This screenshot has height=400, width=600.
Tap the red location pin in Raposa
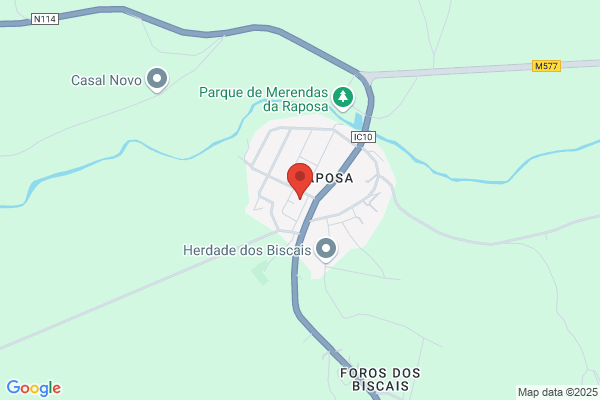300,181
